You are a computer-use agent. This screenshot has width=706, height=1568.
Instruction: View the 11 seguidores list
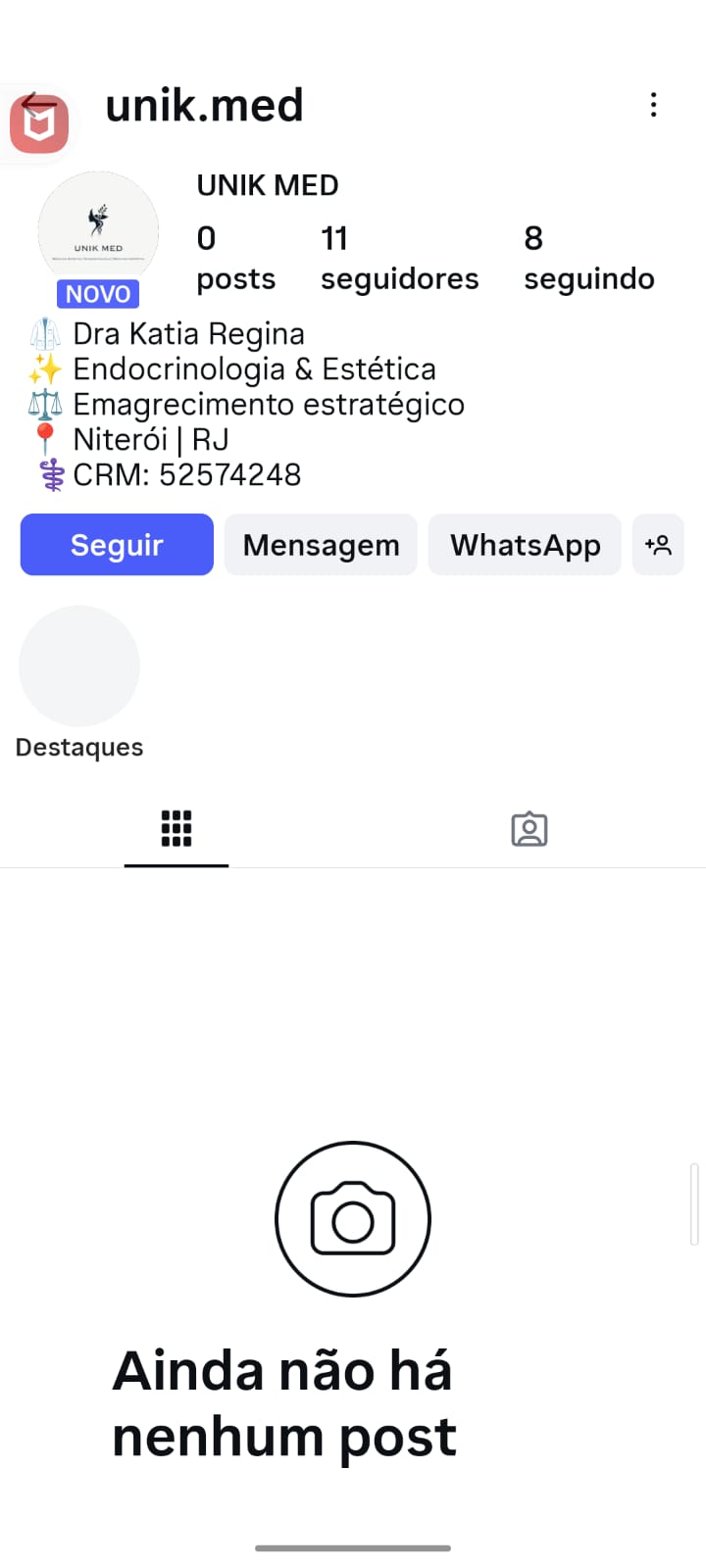point(399,258)
